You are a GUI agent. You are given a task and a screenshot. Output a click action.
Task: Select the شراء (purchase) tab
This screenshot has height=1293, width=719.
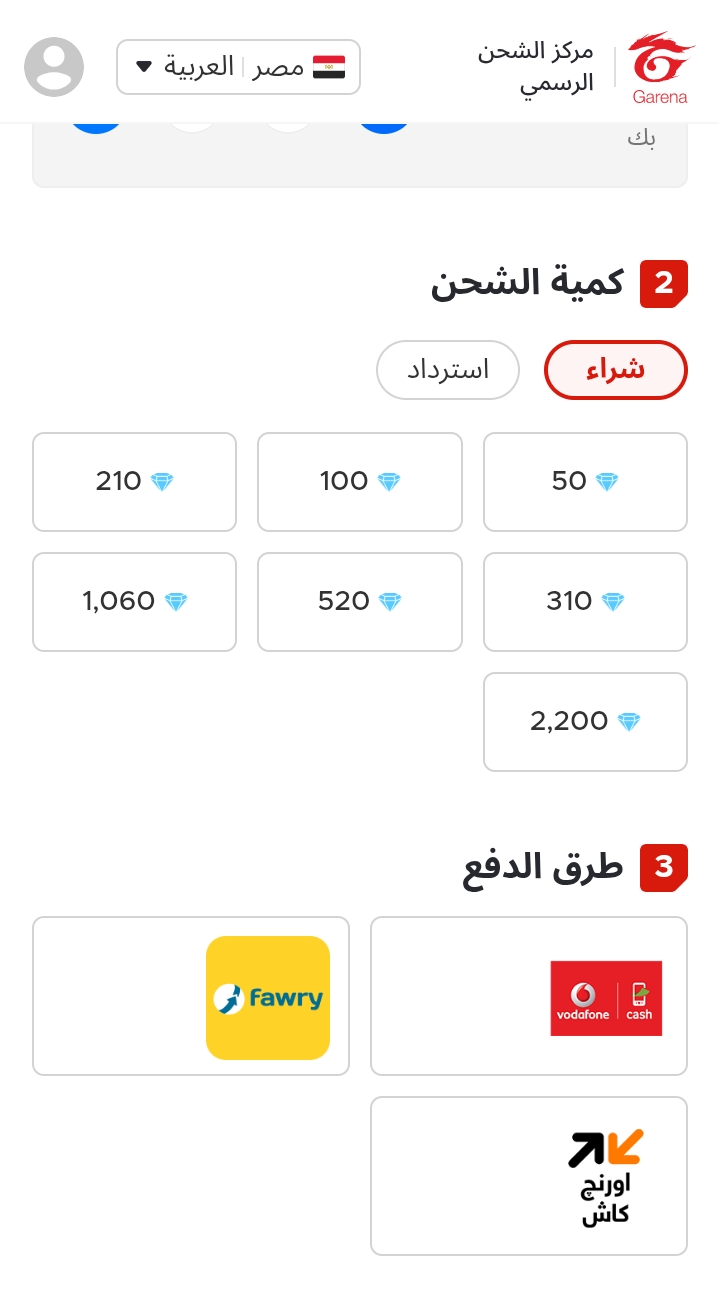616,370
